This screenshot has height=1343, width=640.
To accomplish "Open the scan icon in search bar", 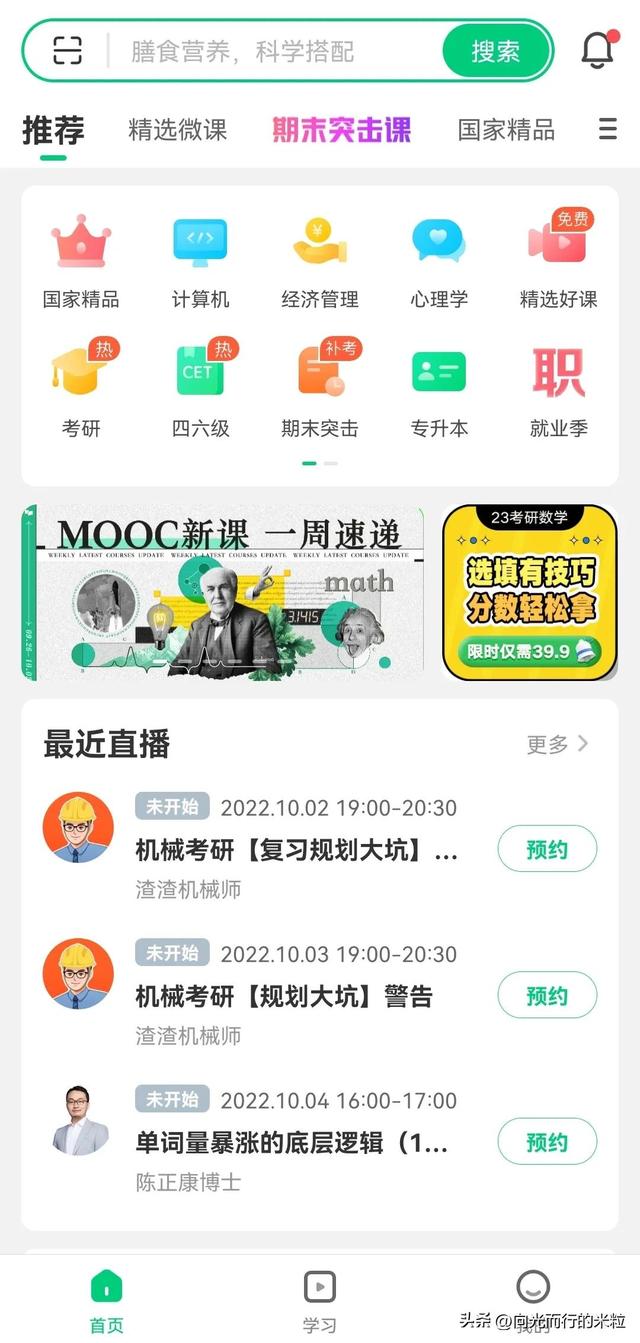I will [67, 50].
